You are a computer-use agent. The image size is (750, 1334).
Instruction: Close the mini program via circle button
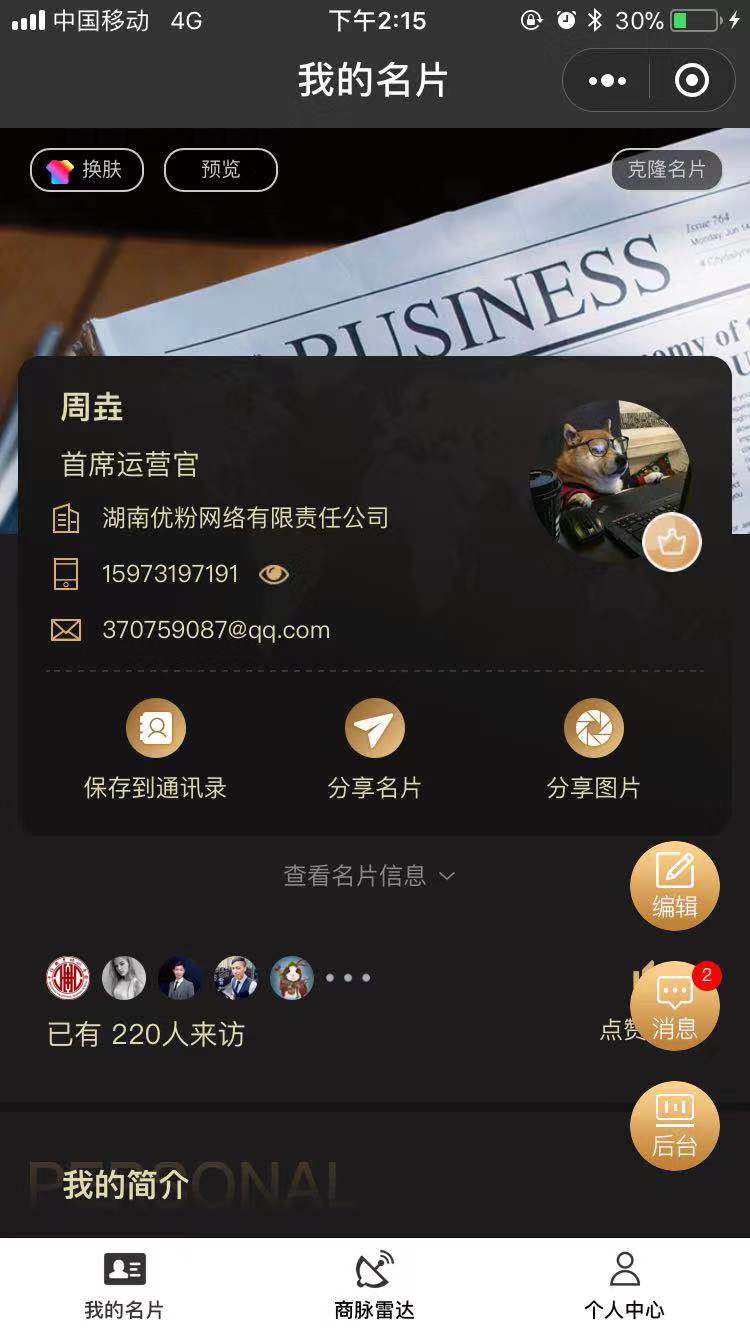692,81
